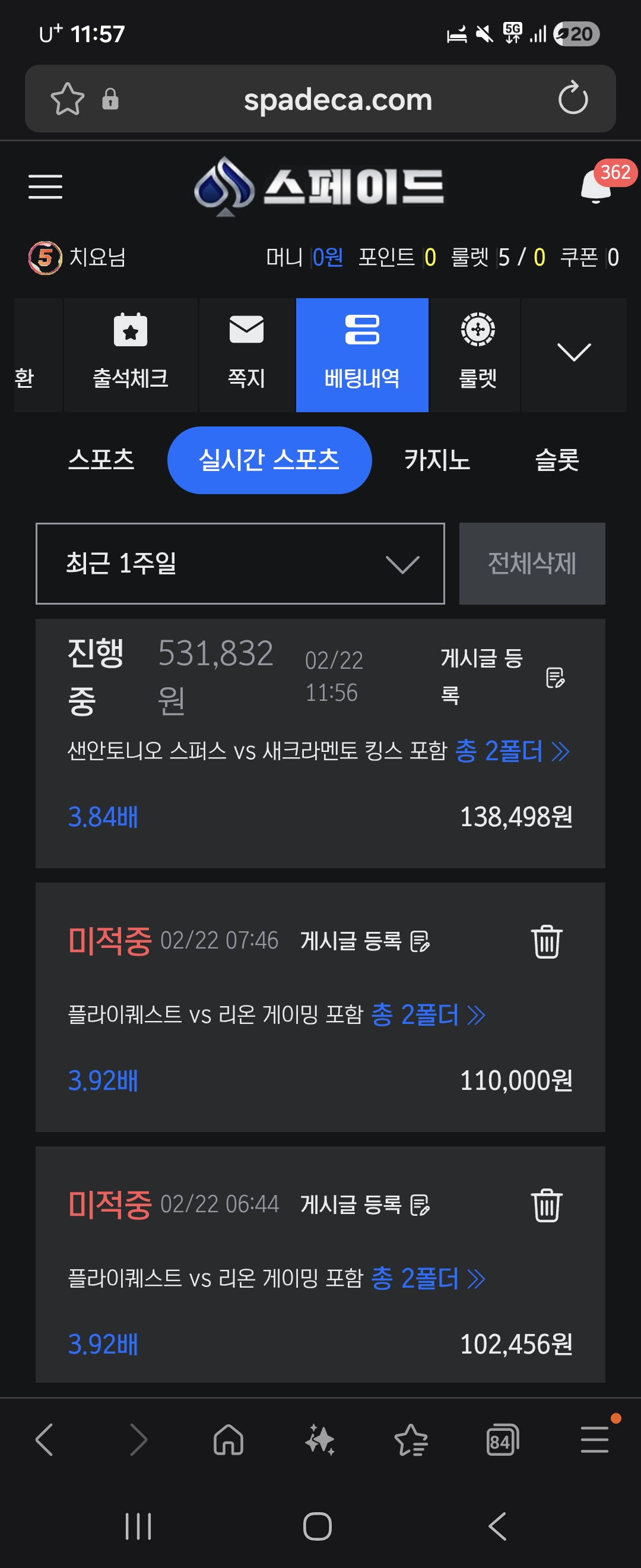
Task: Open the notifications bell
Action: 596,186
